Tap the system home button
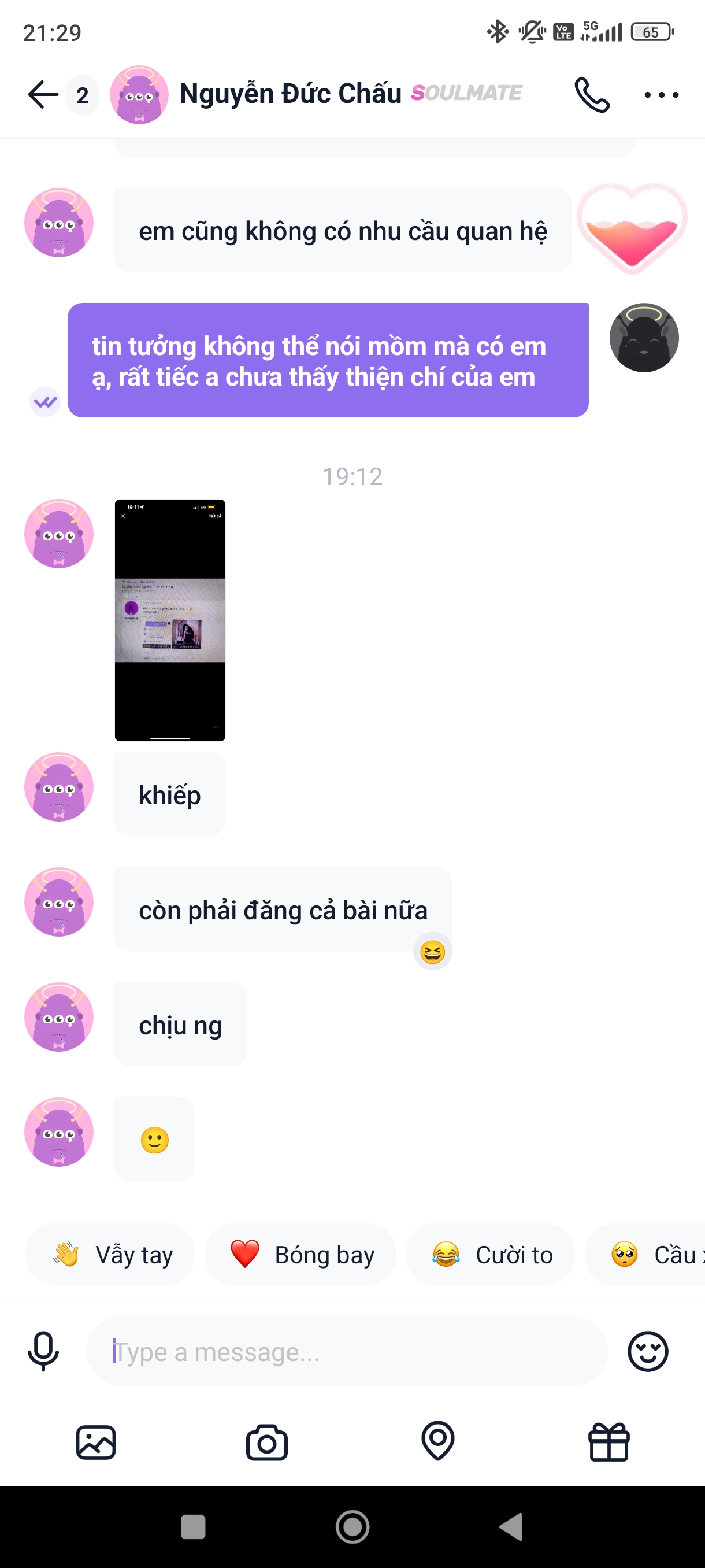705x1568 pixels. 352,1526
